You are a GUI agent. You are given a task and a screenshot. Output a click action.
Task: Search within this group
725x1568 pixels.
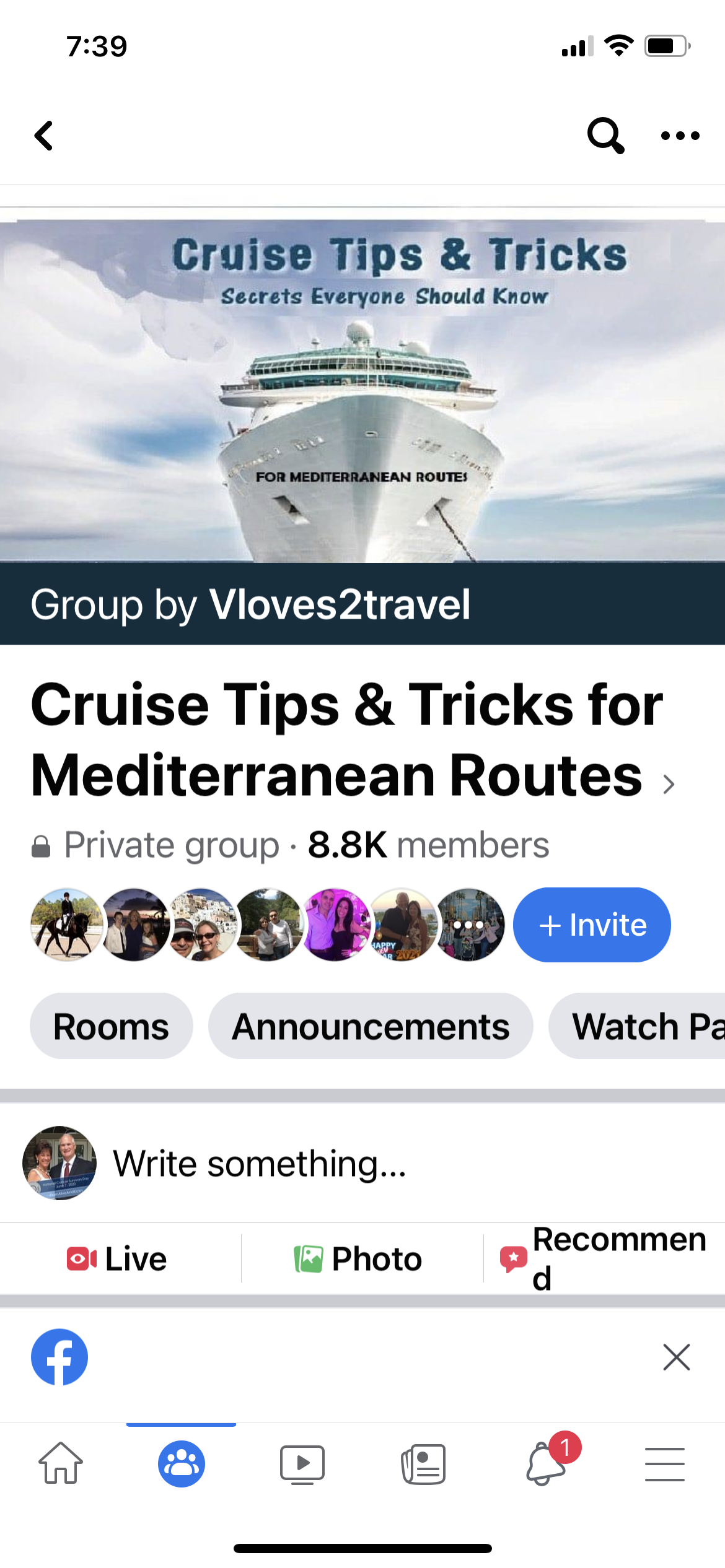pos(605,135)
